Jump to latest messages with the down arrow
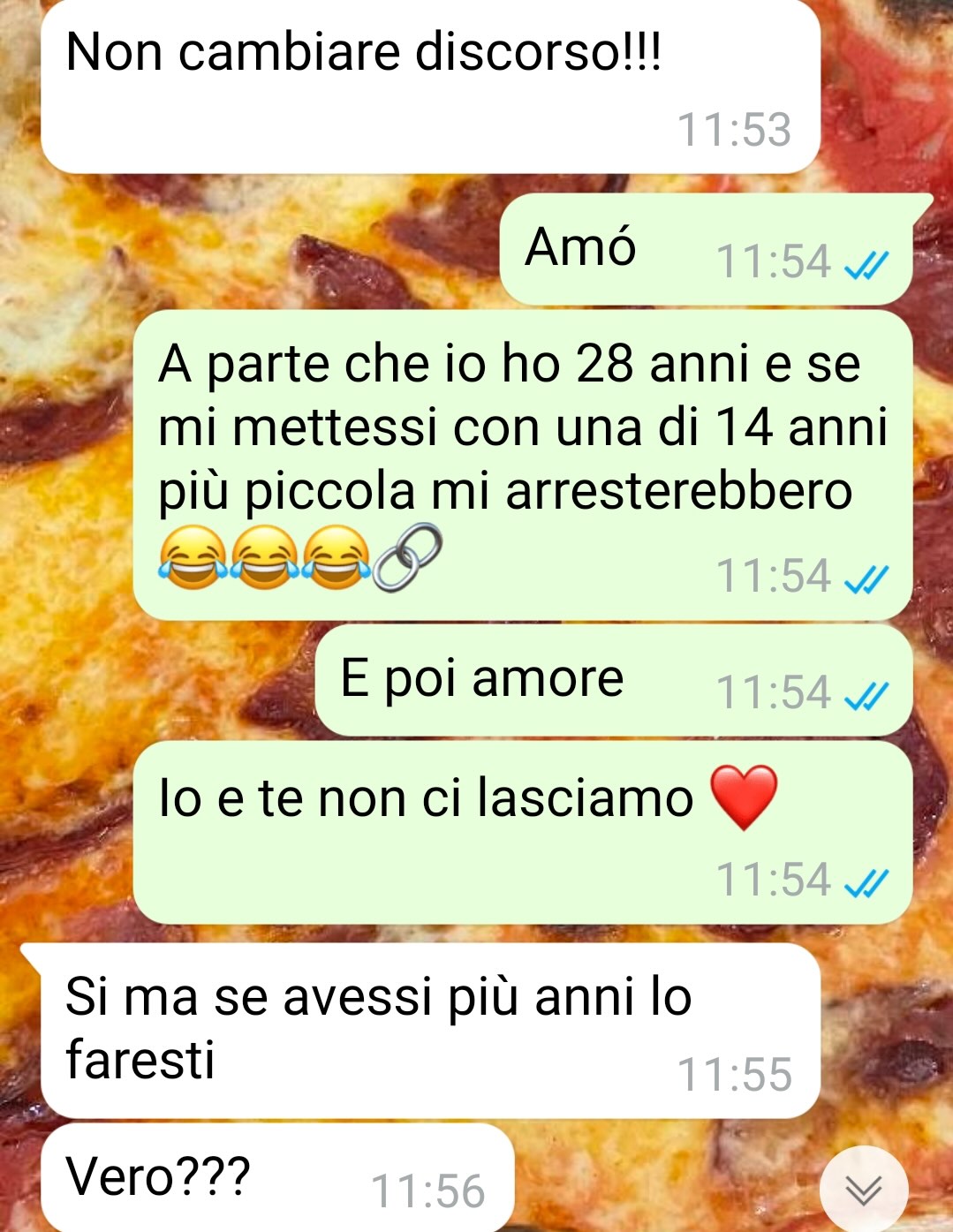The height and width of the screenshot is (1232, 953). point(863,1190)
